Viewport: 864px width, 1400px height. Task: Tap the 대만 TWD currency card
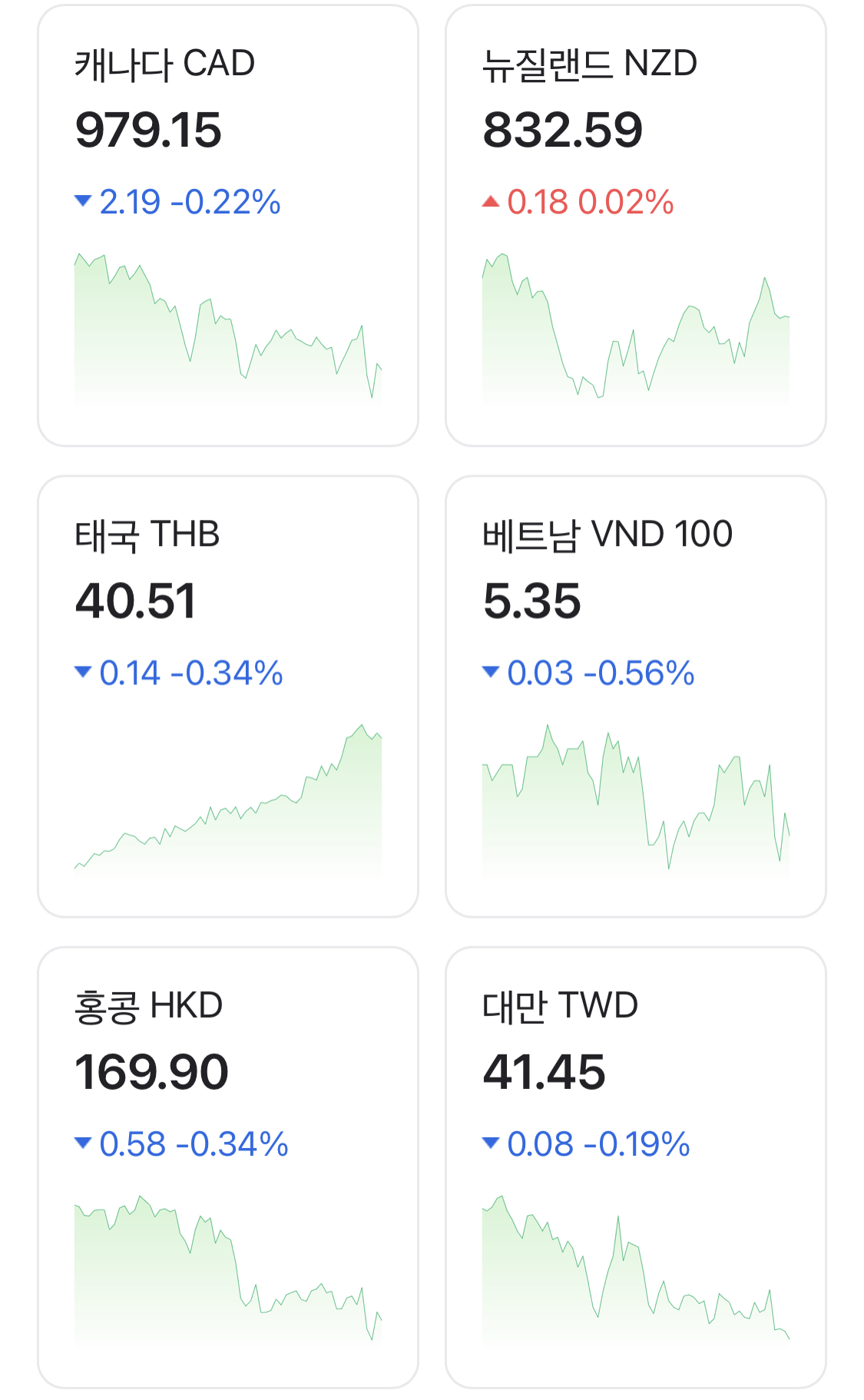tap(636, 1167)
